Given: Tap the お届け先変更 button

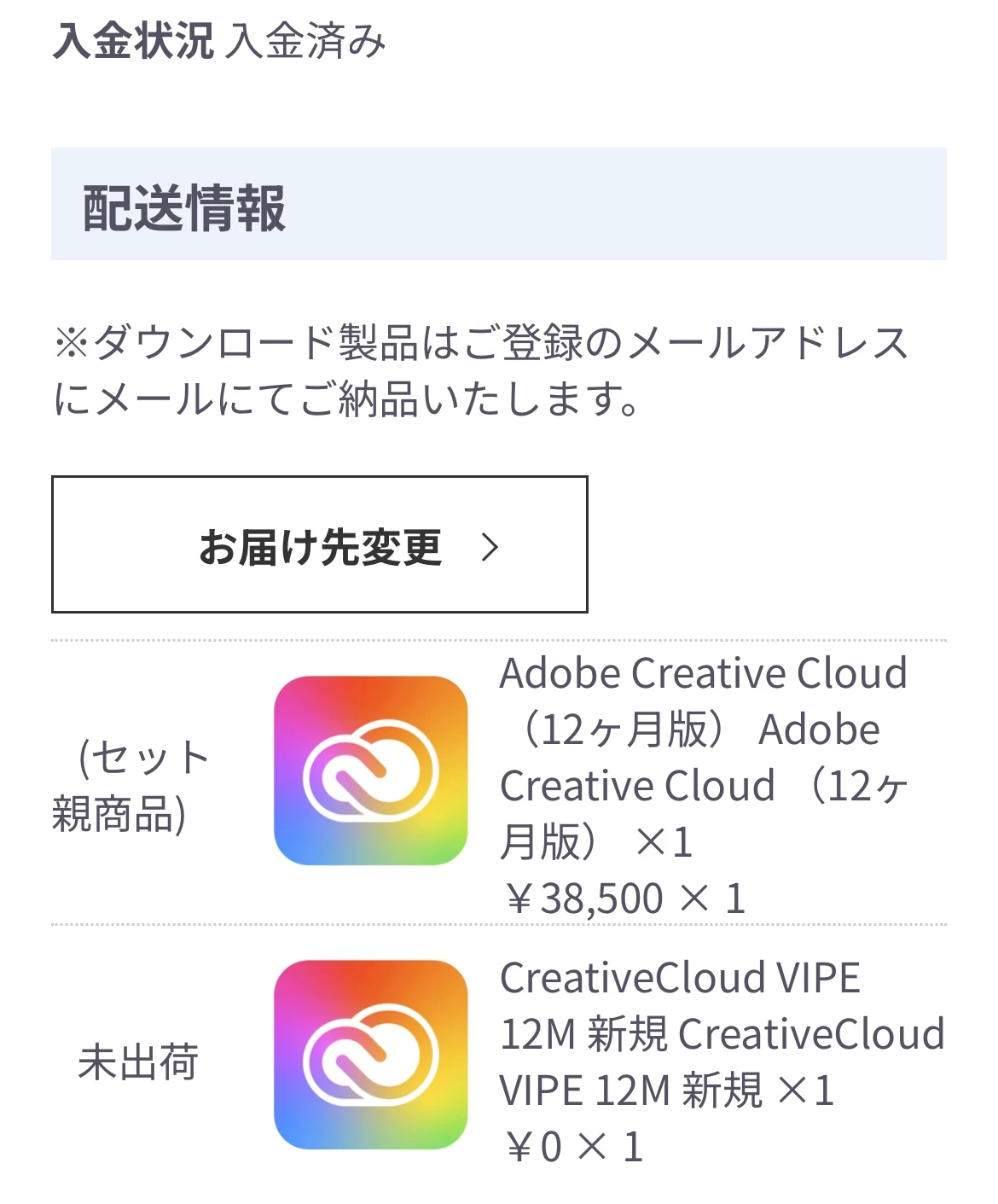Looking at the screenshot, I should point(319,544).
